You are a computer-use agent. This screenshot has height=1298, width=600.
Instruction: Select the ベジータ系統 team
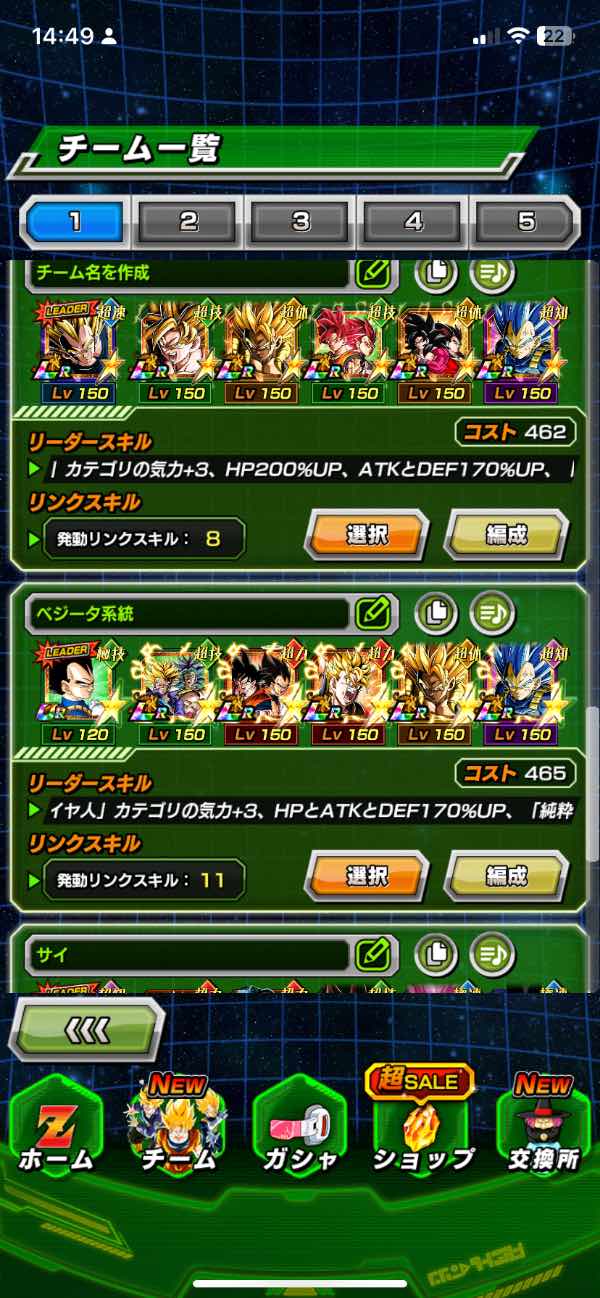coord(366,877)
